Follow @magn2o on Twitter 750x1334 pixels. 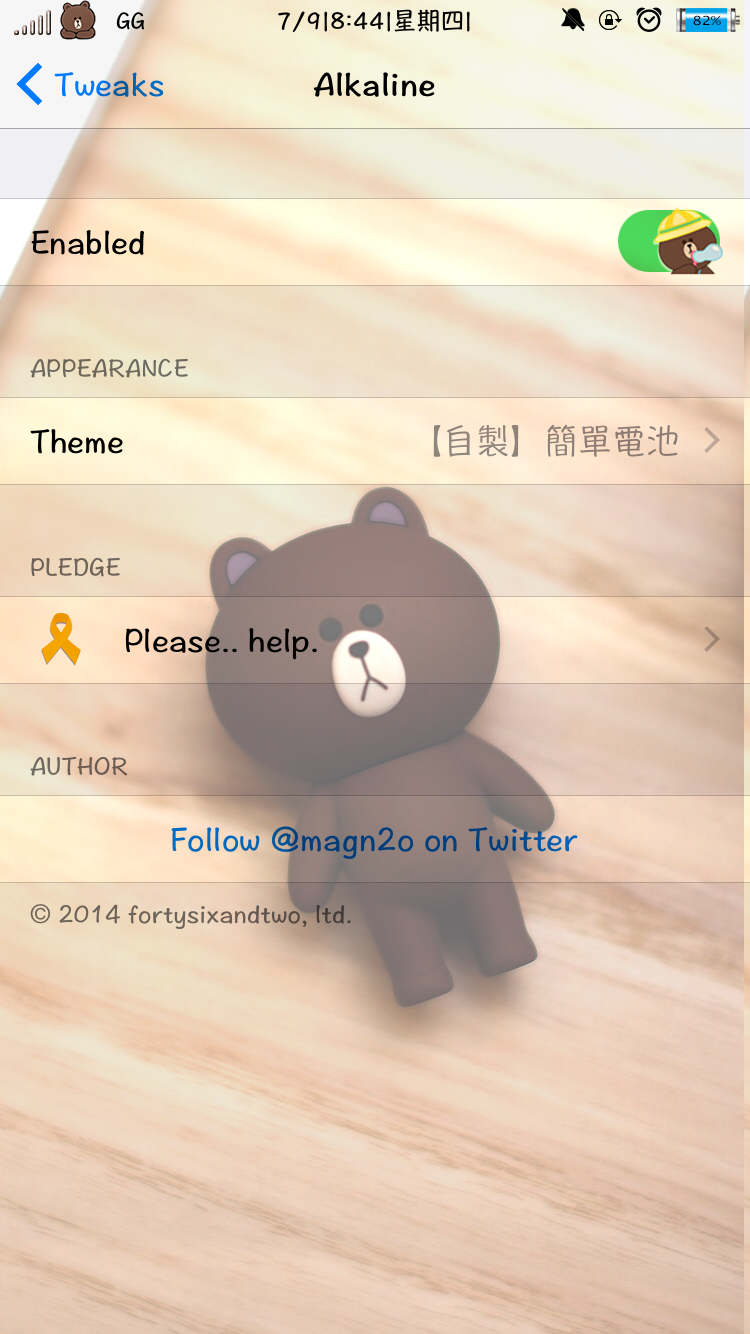coord(374,840)
